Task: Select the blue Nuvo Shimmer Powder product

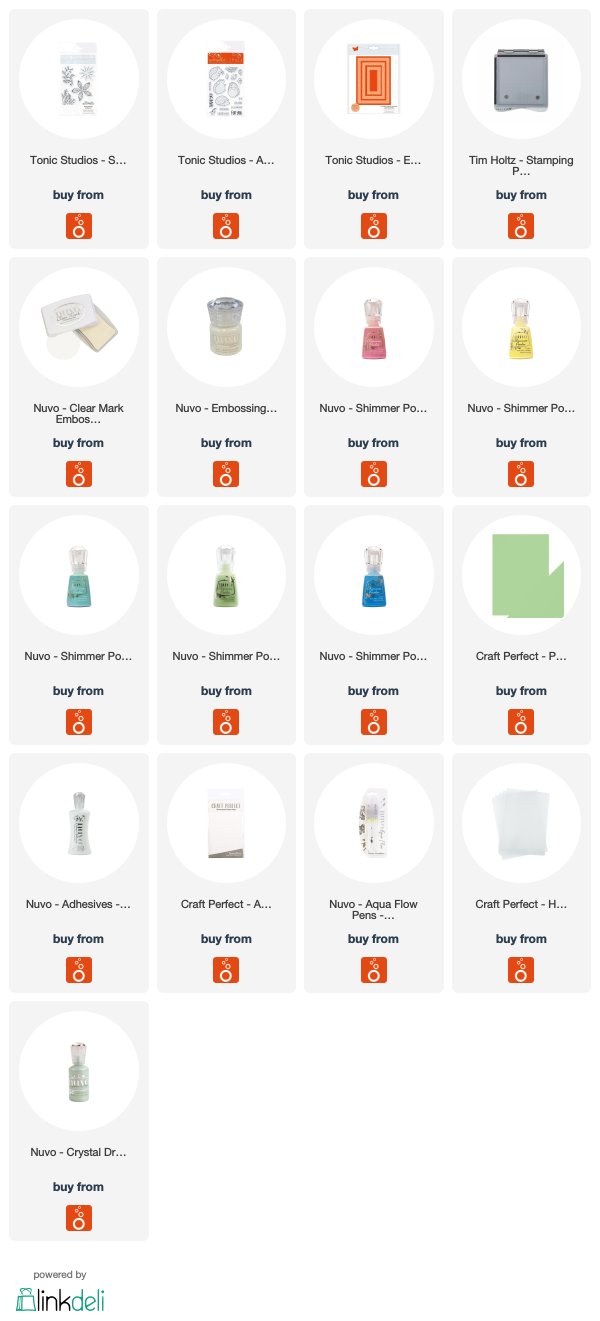Action: click(x=374, y=625)
